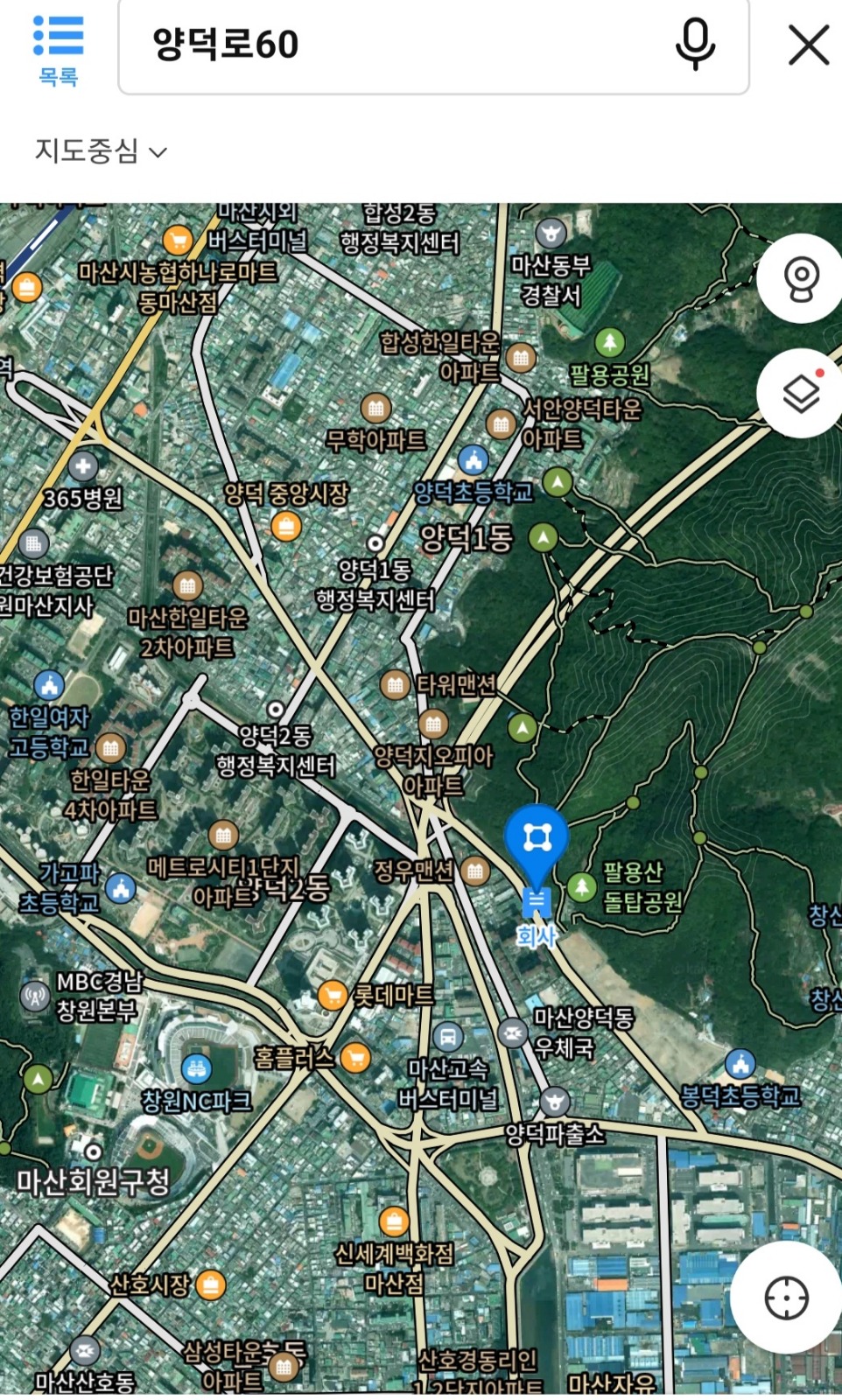Screen dimensions: 842x1400
Task: Open the 목록 list view
Action: 58,50
